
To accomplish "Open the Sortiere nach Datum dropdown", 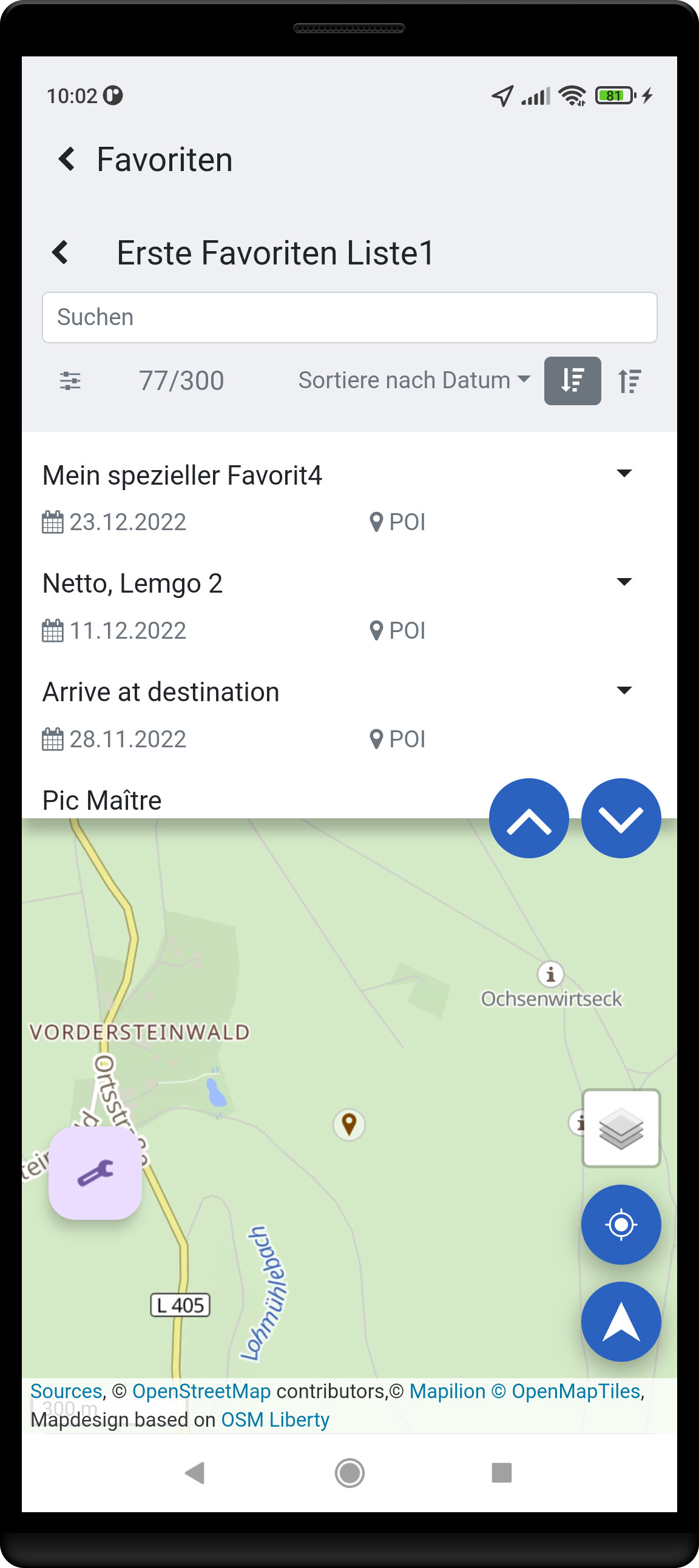I will click(x=414, y=380).
